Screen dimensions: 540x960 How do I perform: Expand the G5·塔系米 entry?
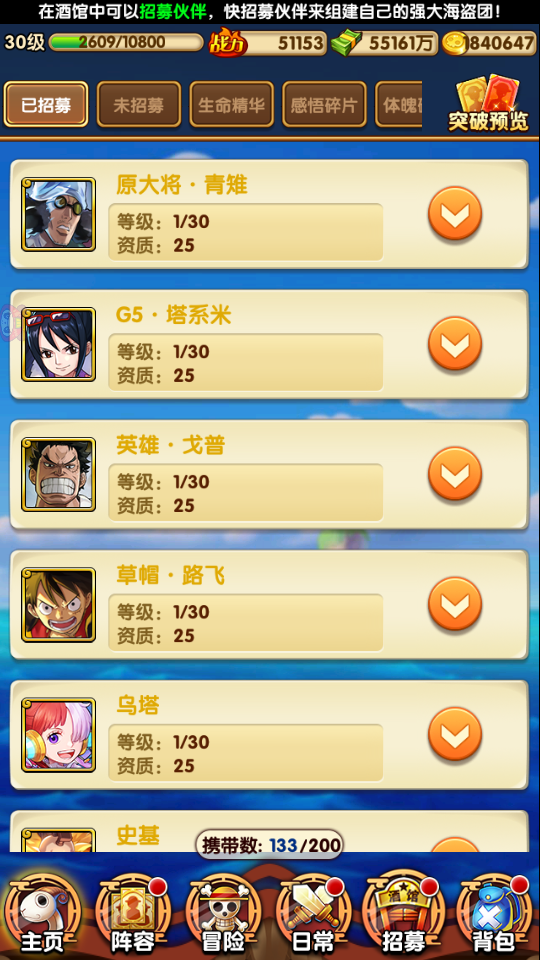(455, 343)
